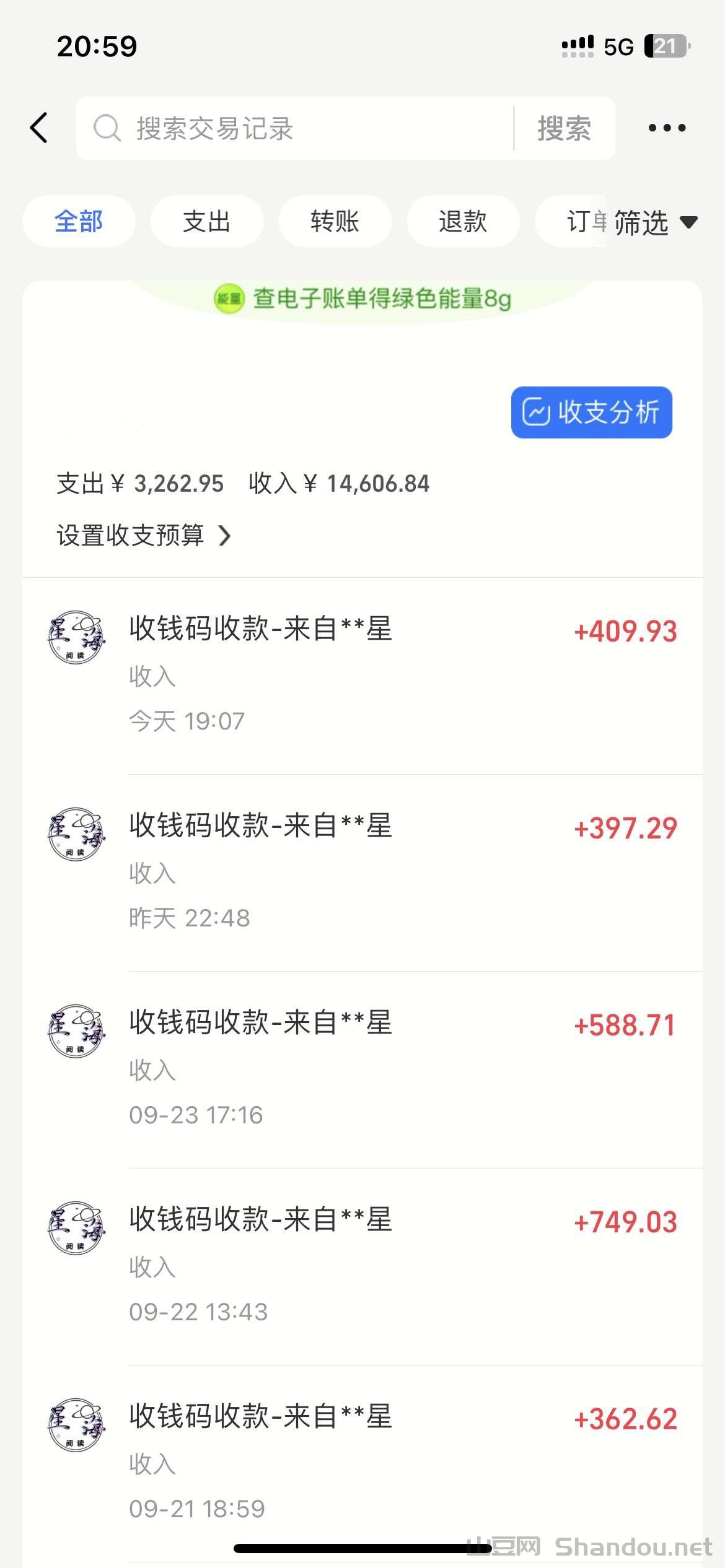Tap the 搜索 button
The width and height of the screenshot is (725, 1568).
pyautogui.click(x=564, y=128)
